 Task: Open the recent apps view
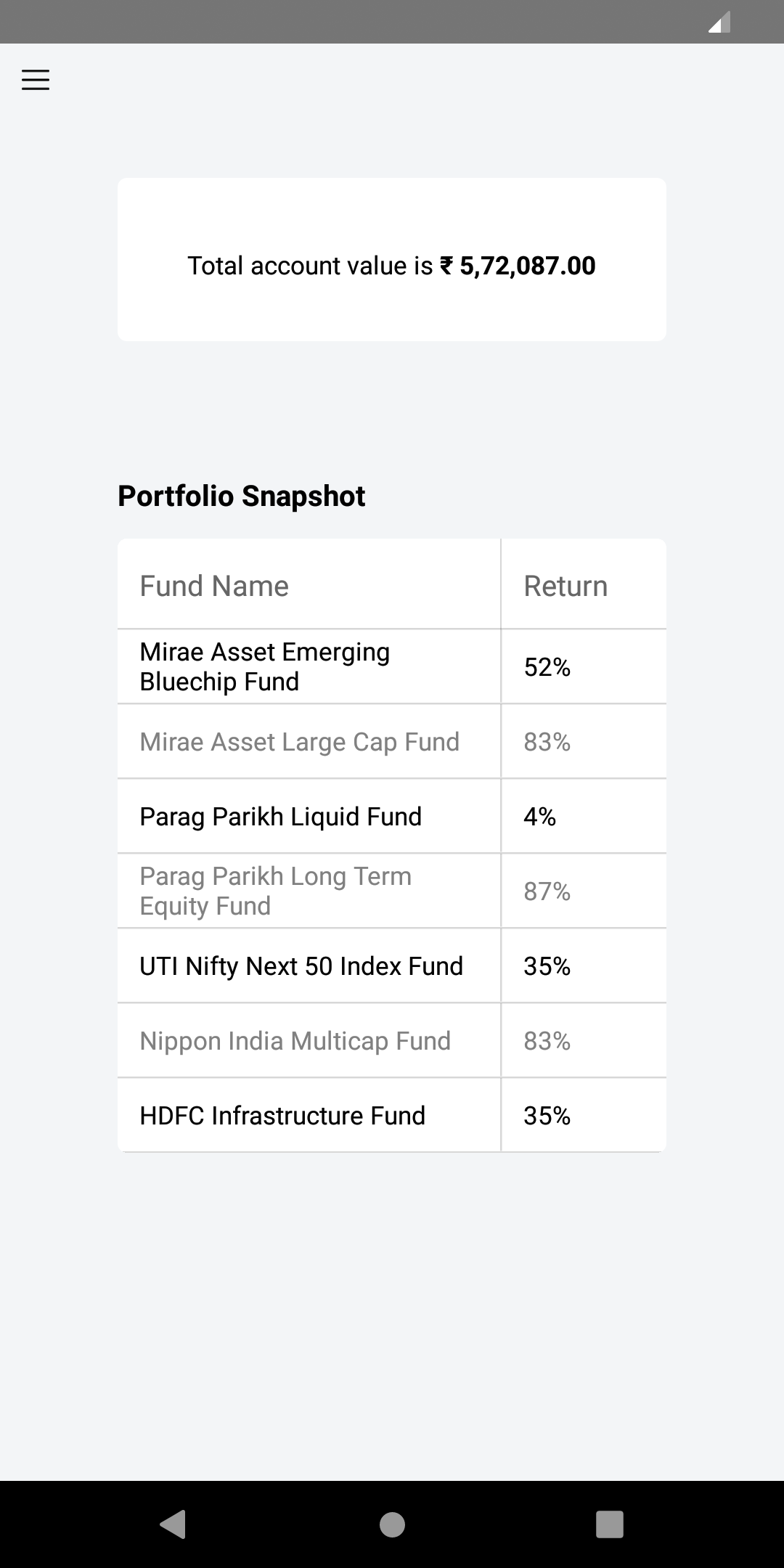tap(609, 1524)
